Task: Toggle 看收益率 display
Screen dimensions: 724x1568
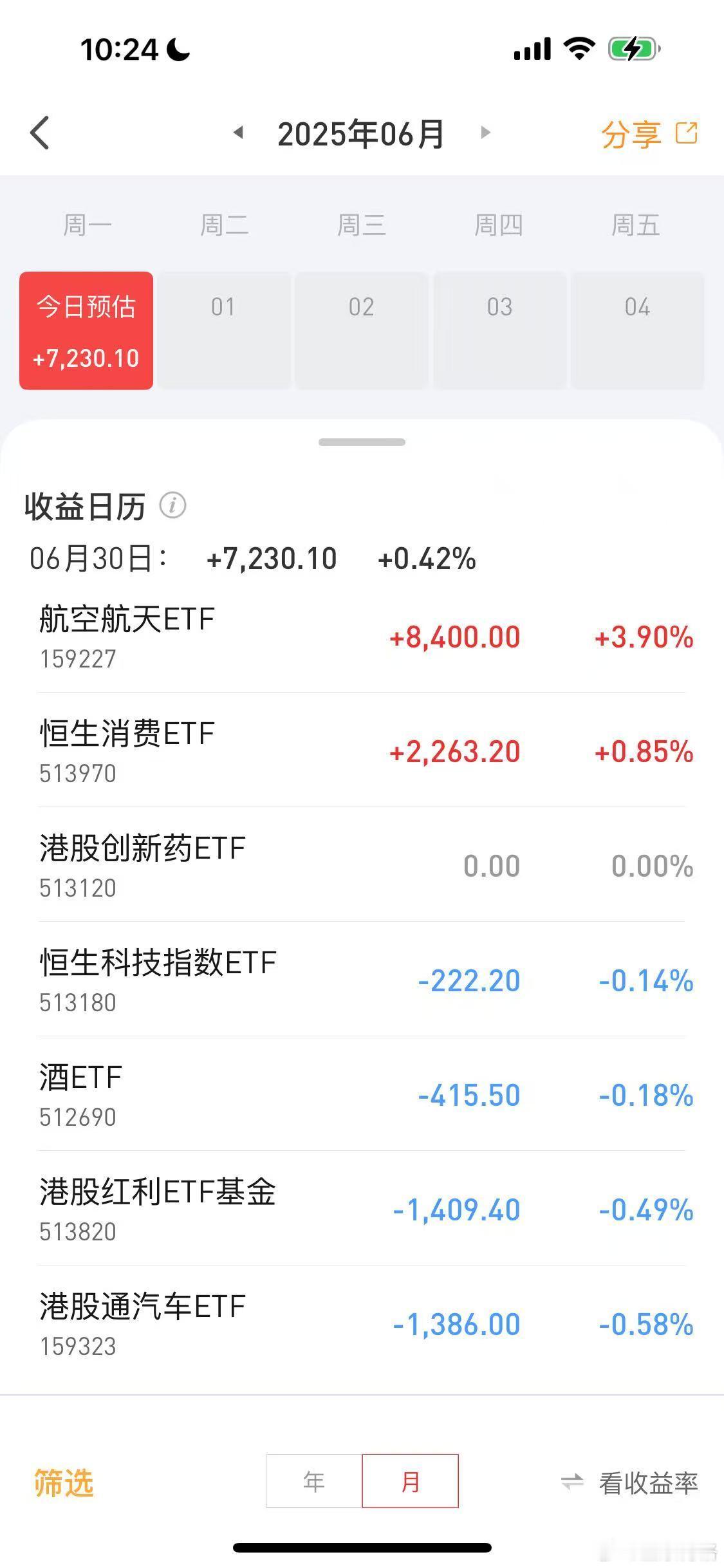Action: pyautogui.click(x=629, y=1482)
